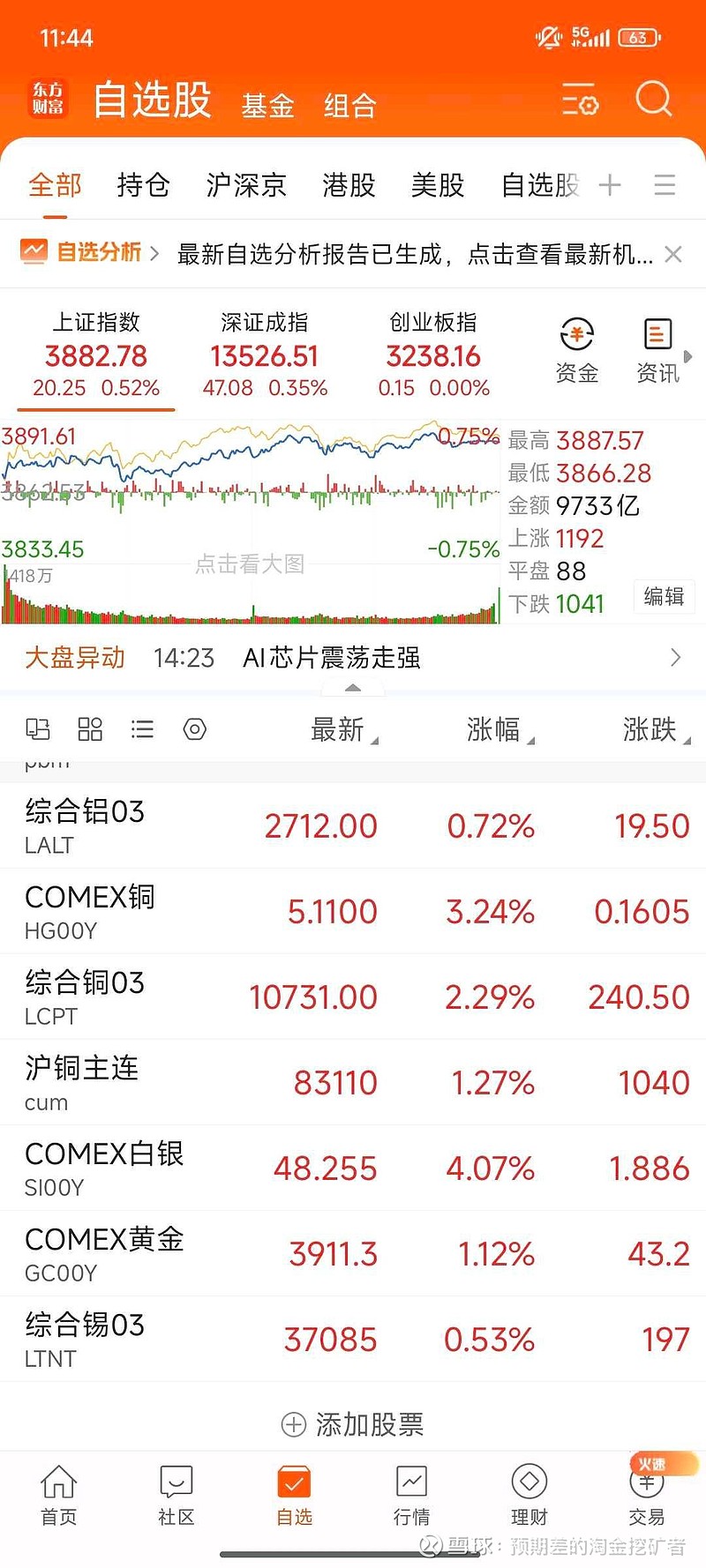View the 沪铜主连 quote details
706x1568 pixels.
point(353,1083)
